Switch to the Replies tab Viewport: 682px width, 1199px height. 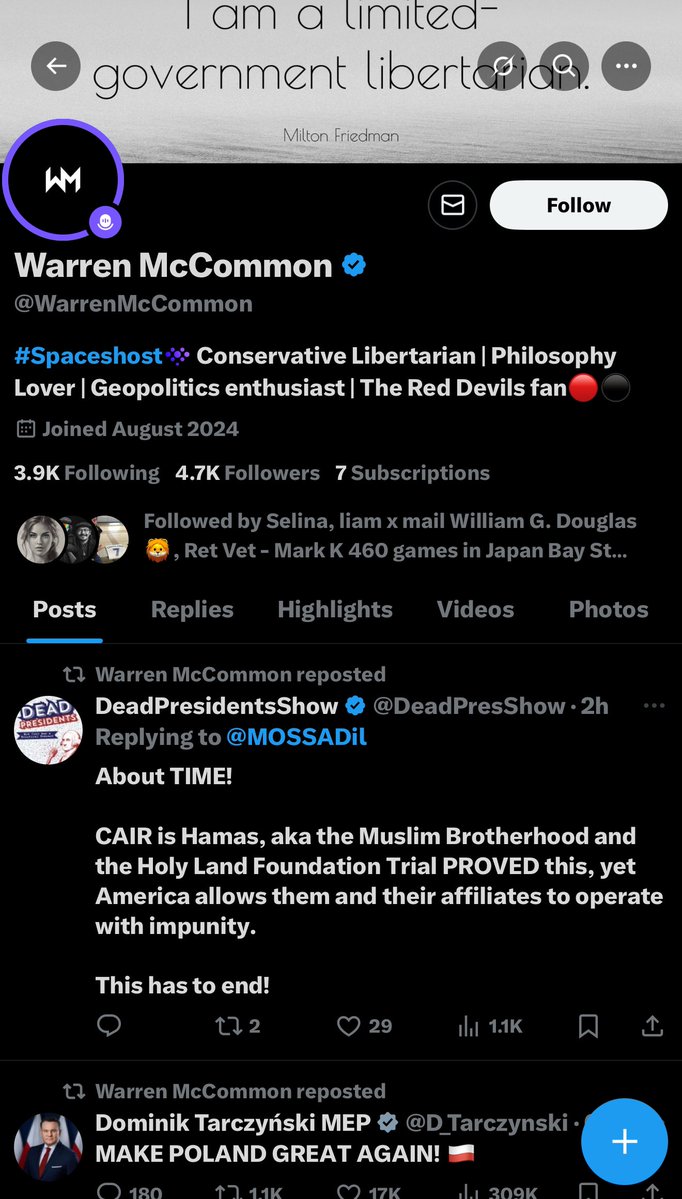point(192,609)
